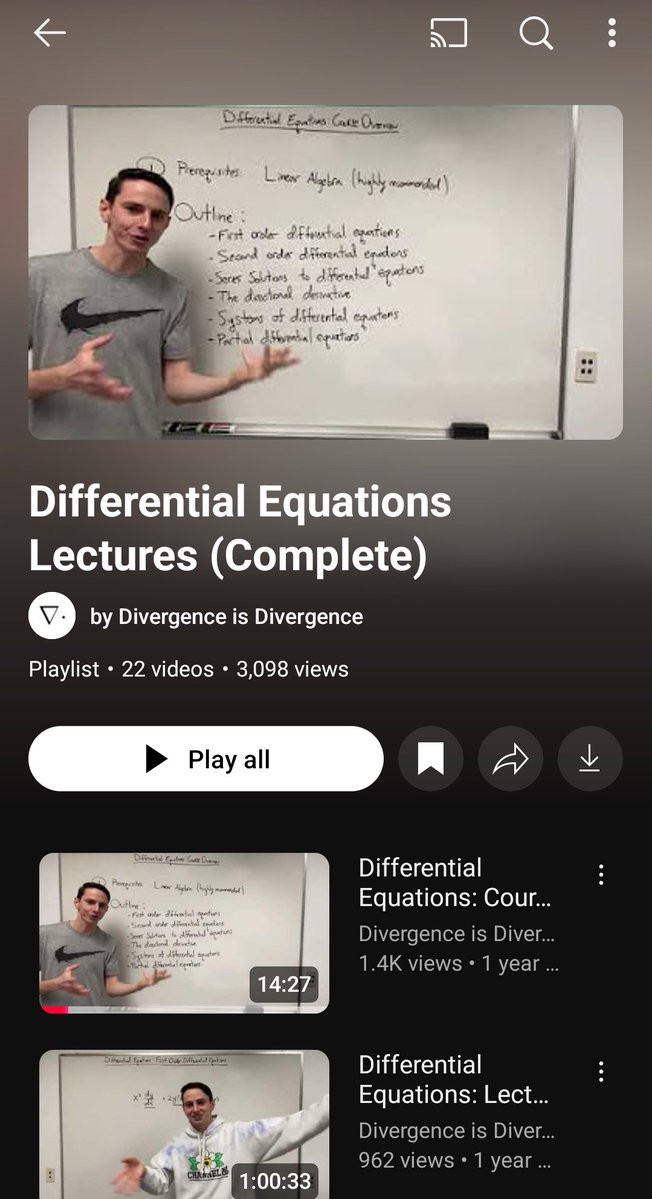Download the playlist for offline viewing
652x1199 pixels.
[590, 759]
